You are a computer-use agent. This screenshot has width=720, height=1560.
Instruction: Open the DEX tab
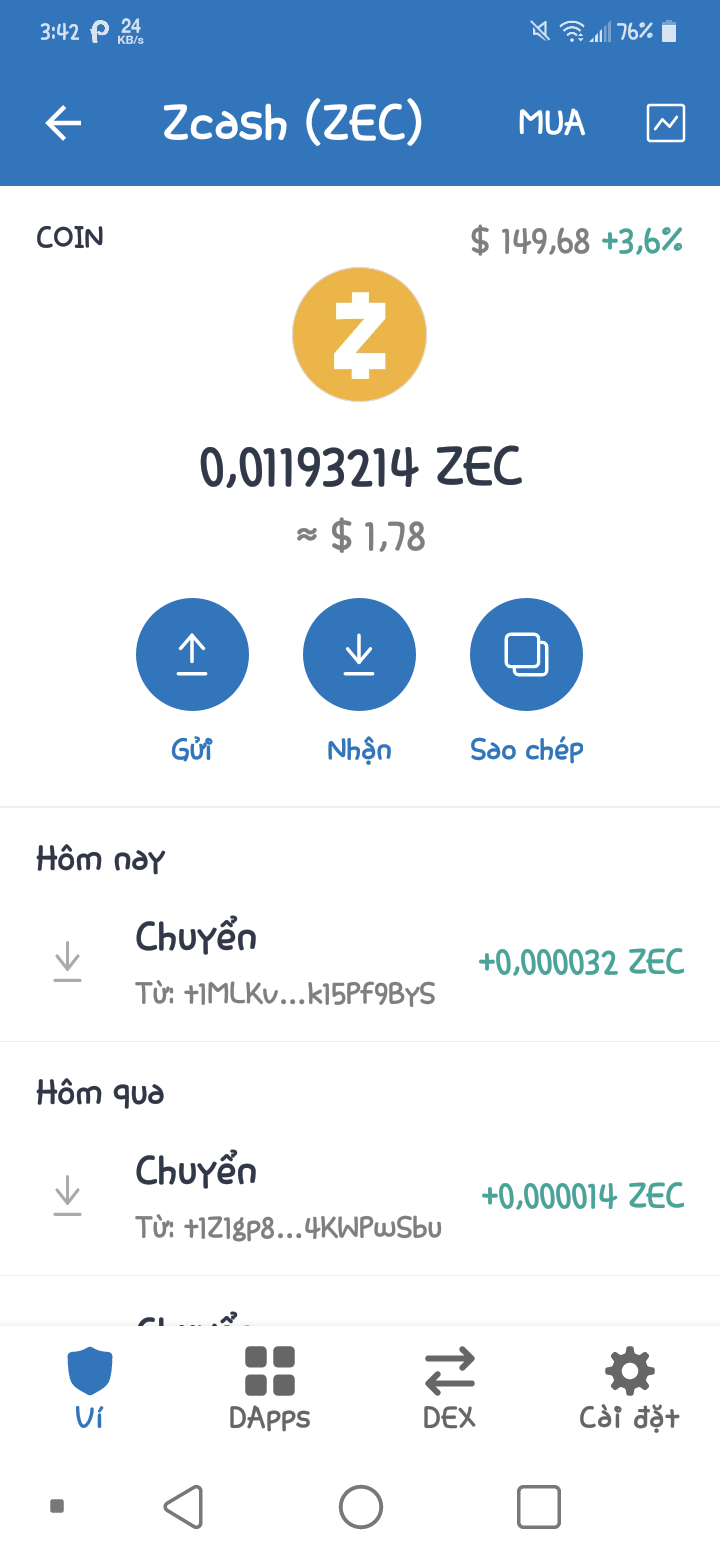click(450, 1387)
